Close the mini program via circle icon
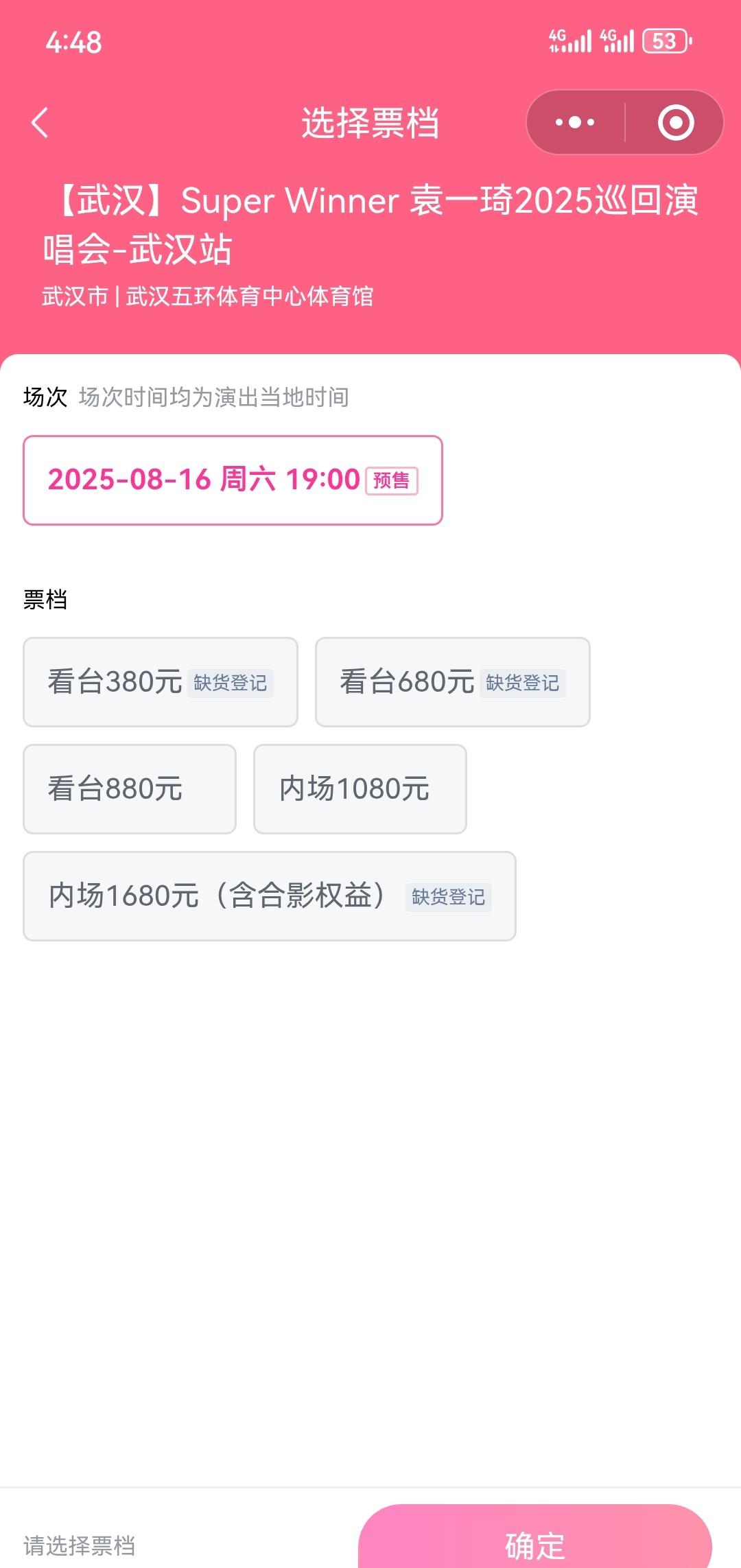 coord(676,123)
